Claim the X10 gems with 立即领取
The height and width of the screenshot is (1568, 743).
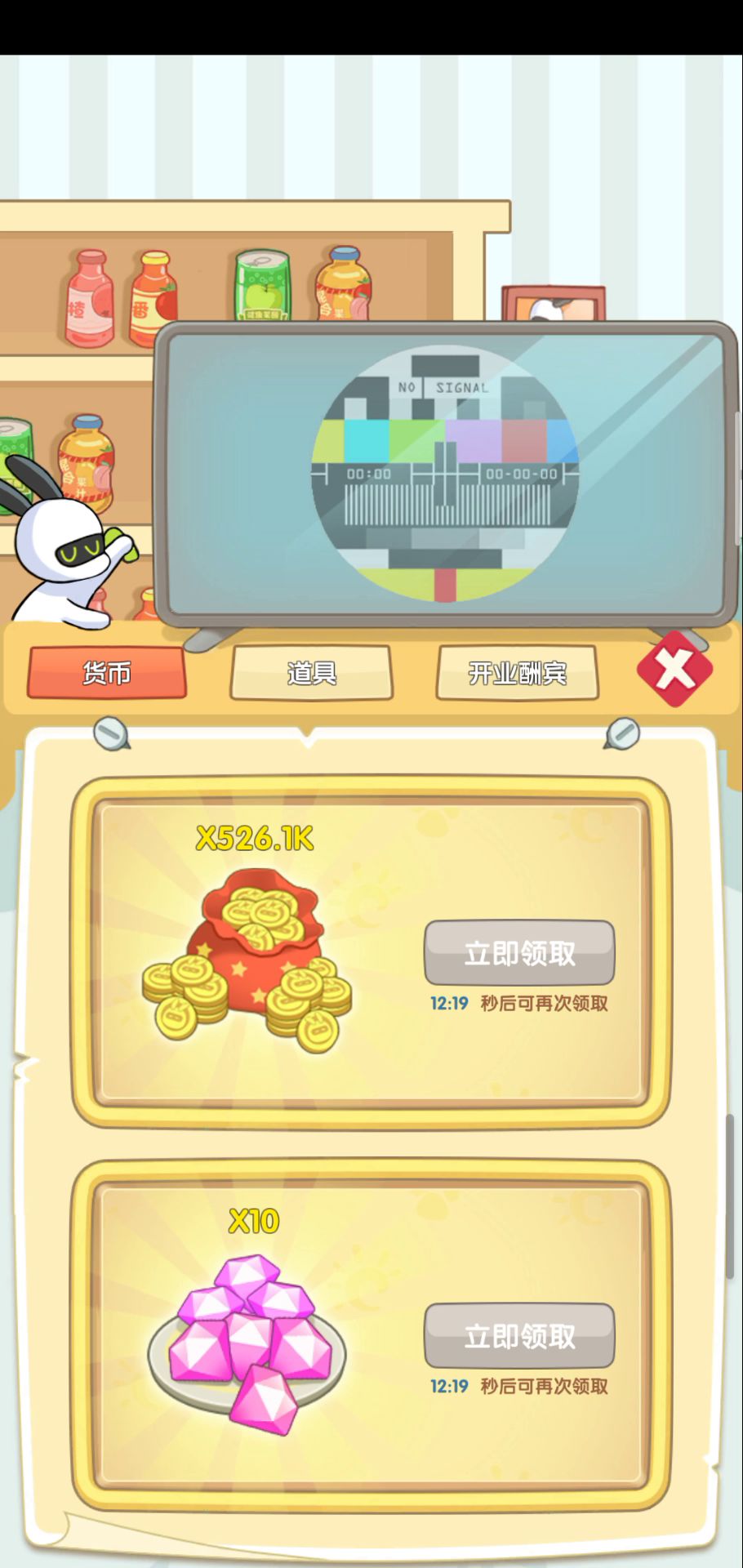(x=519, y=1335)
